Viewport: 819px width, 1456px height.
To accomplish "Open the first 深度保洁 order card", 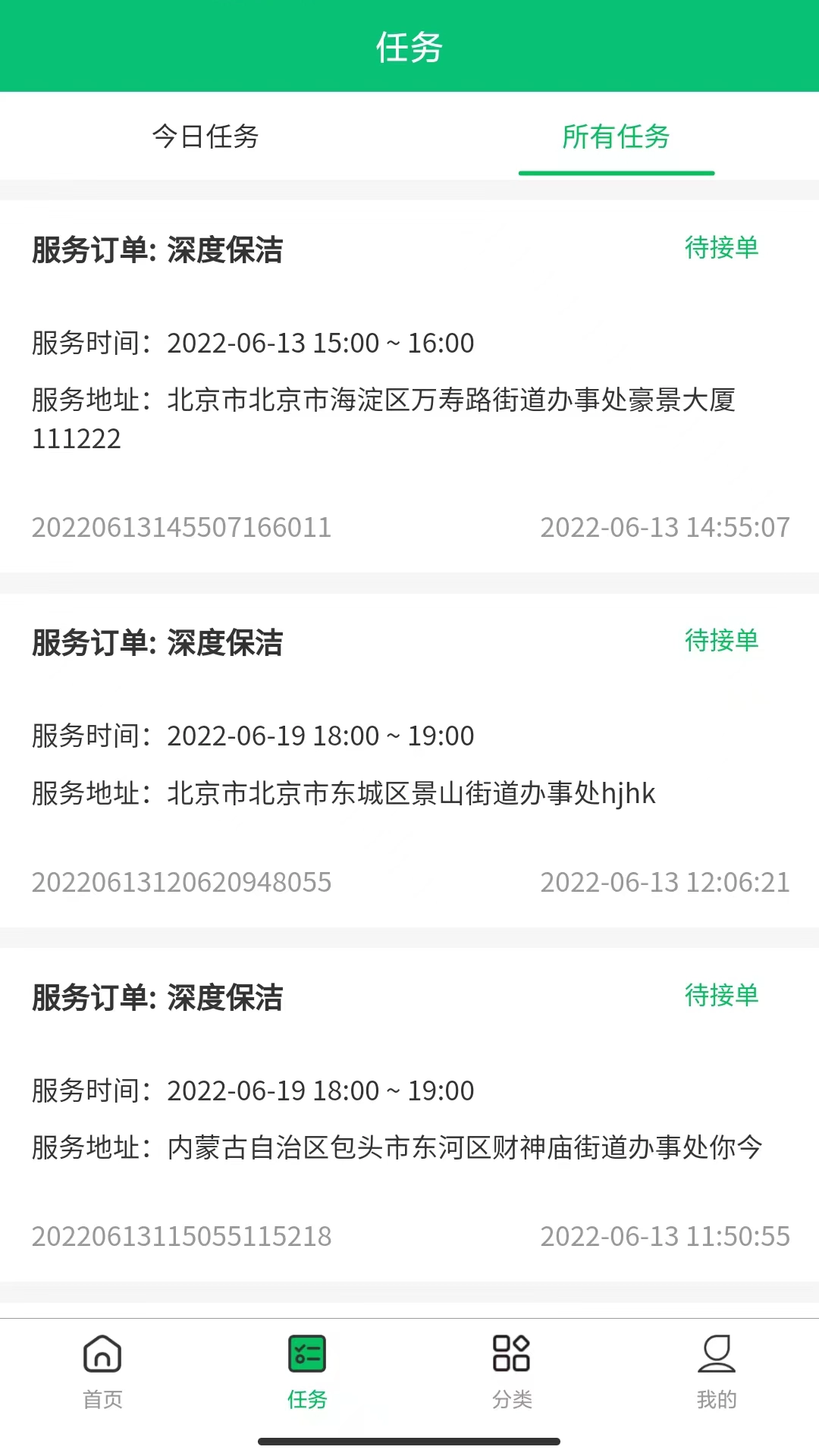I will pos(409,379).
